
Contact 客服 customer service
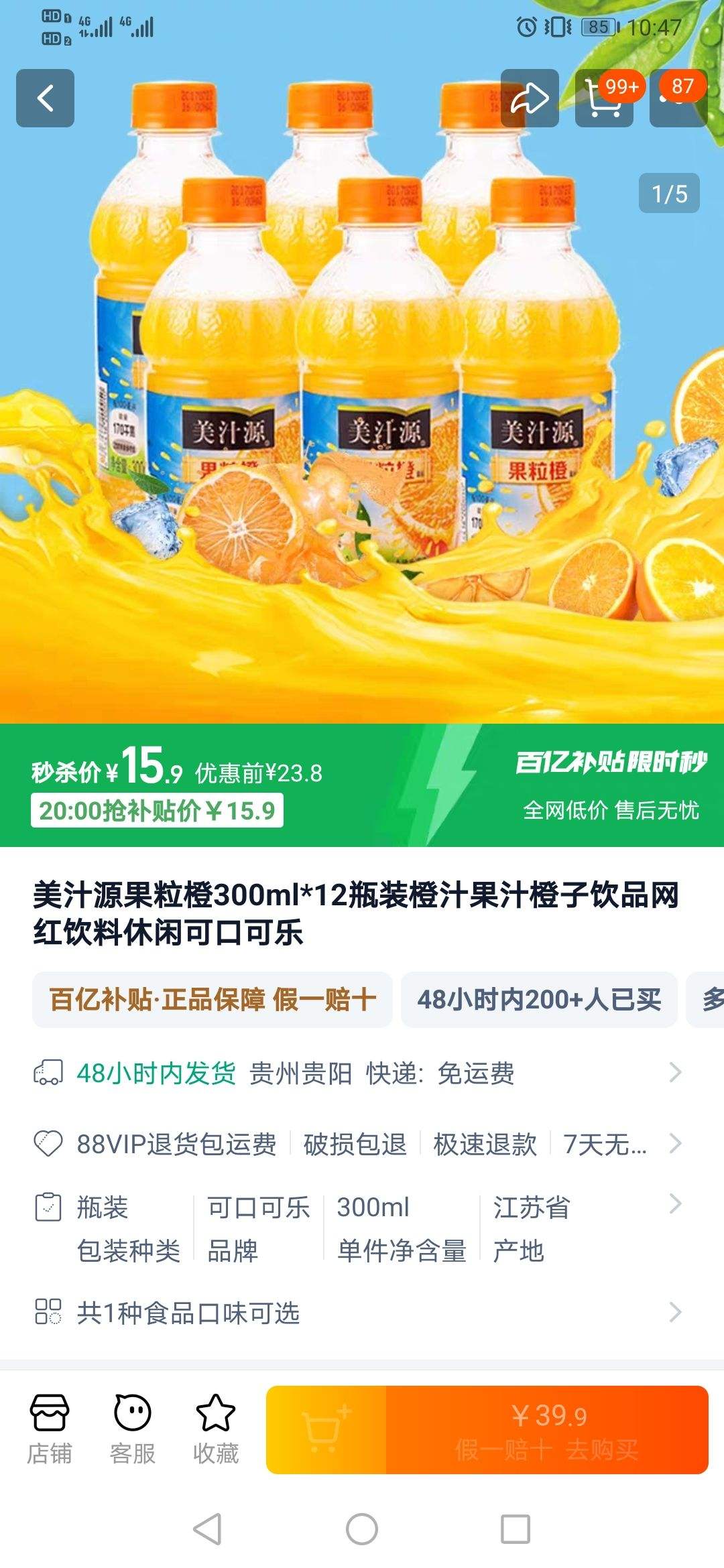click(133, 1429)
